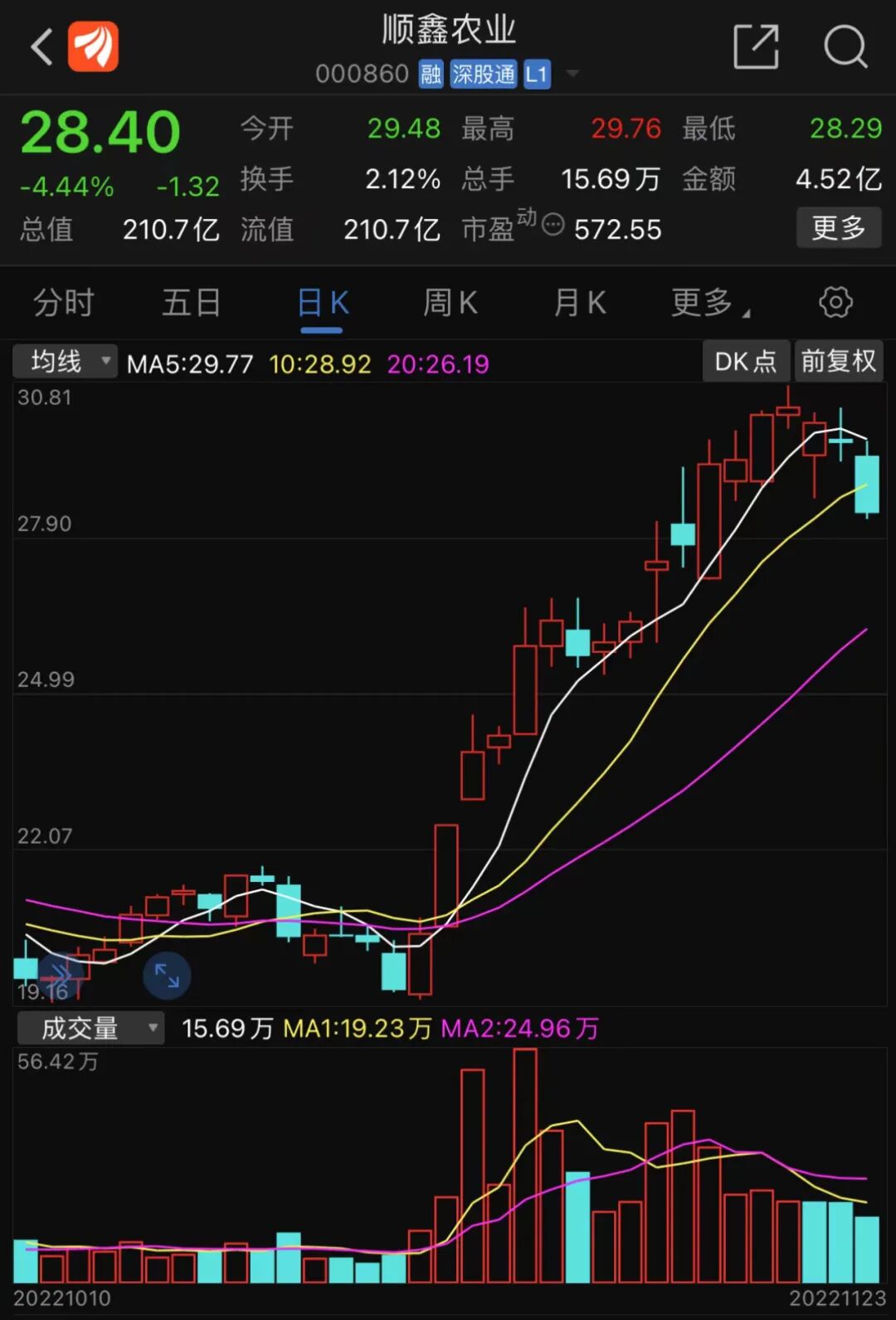Screen dimensions: 896x1320
Task: Switch to the 五日 chart tab
Action: (x=192, y=303)
